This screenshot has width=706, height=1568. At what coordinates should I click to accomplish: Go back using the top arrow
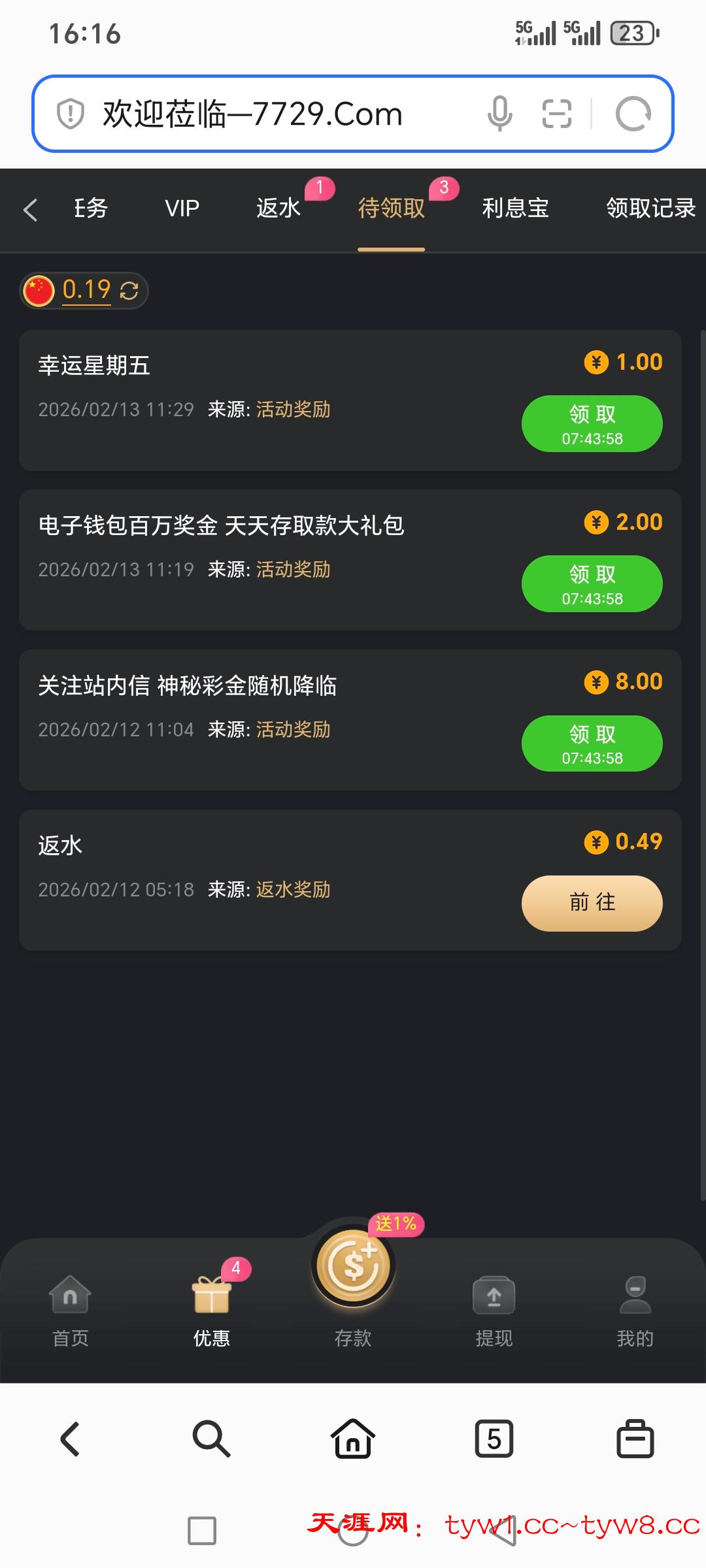click(x=30, y=210)
